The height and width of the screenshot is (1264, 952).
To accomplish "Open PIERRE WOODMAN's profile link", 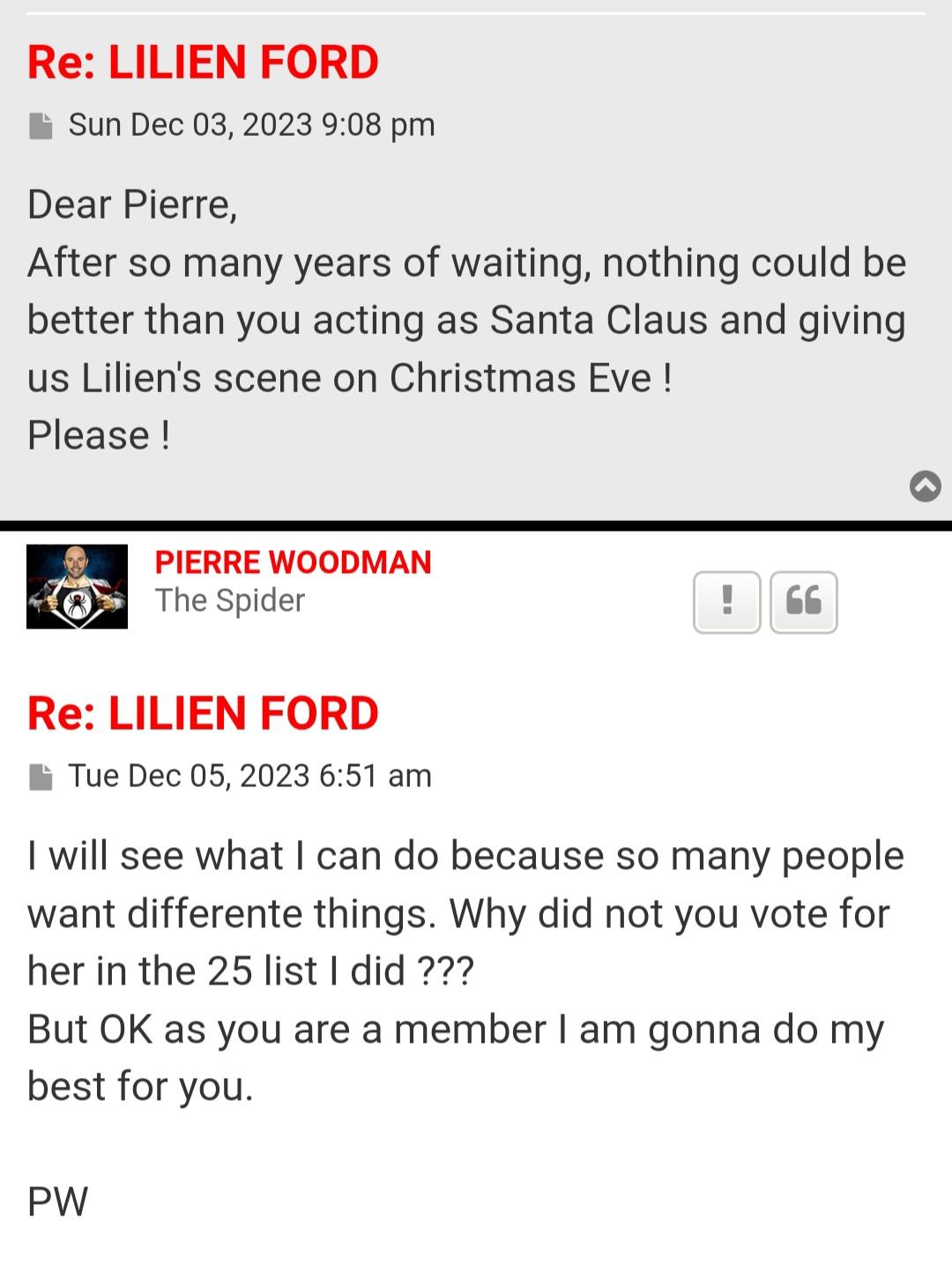I will click(293, 562).
